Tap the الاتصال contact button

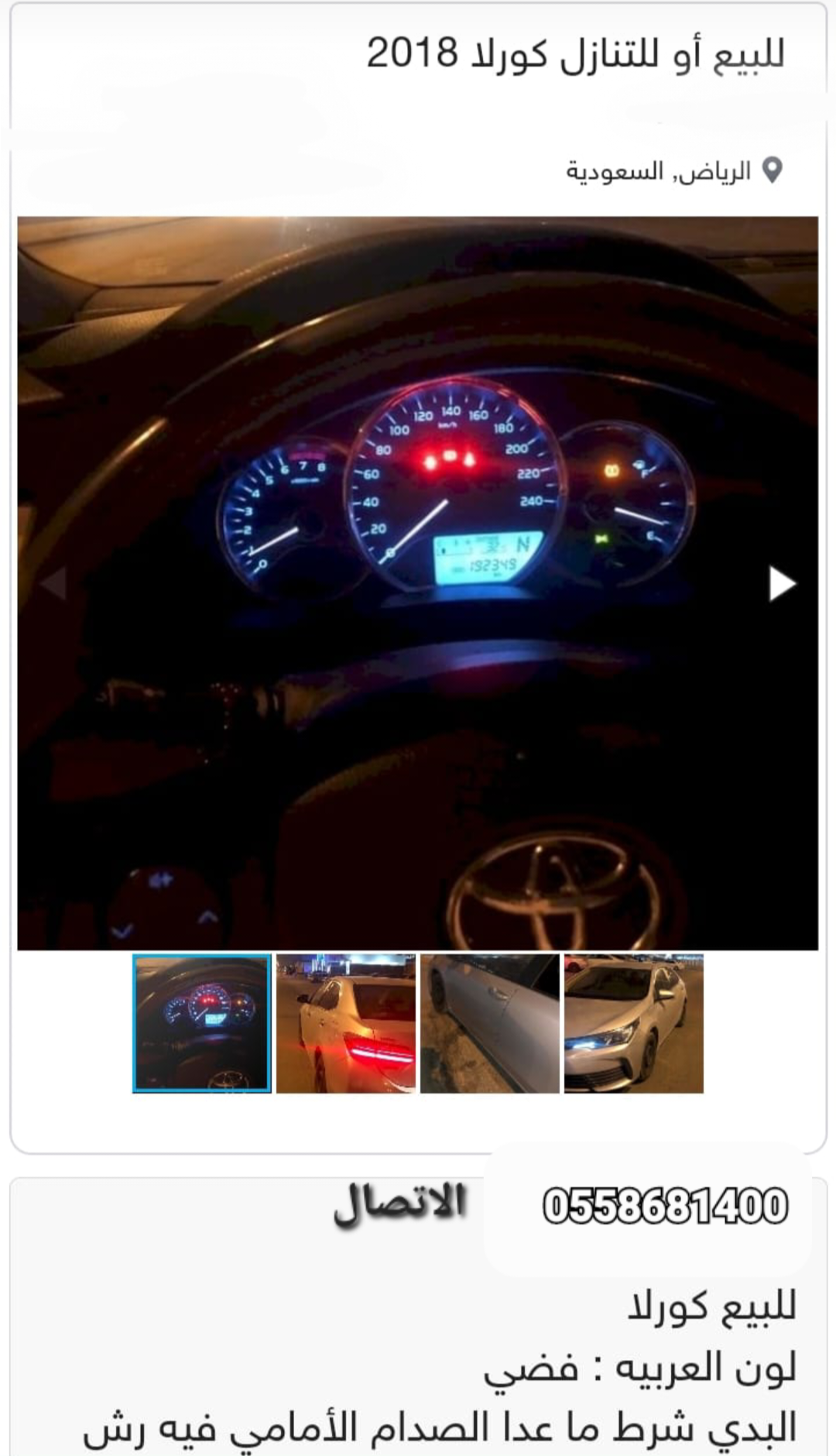coord(399,1206)
